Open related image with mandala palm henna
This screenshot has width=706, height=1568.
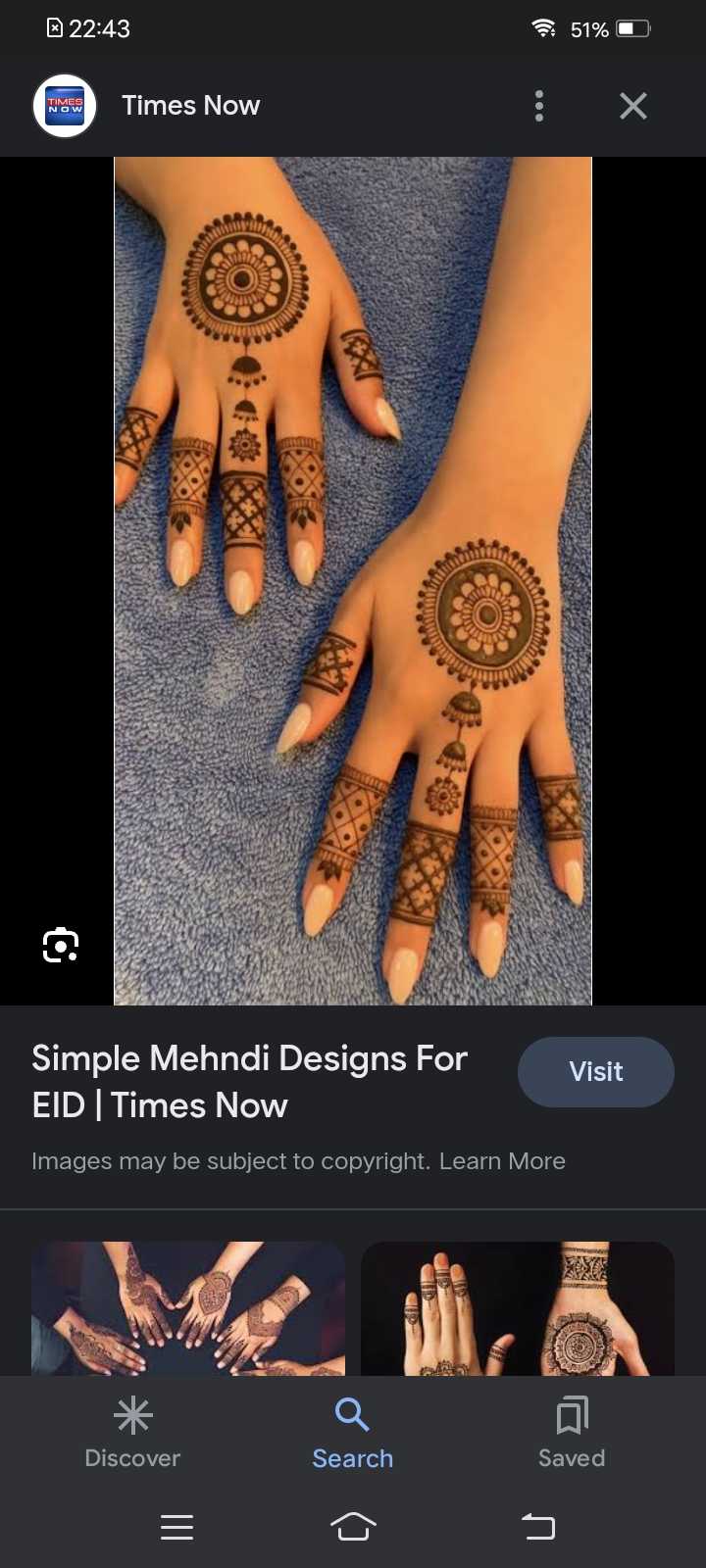[518, 1308]
